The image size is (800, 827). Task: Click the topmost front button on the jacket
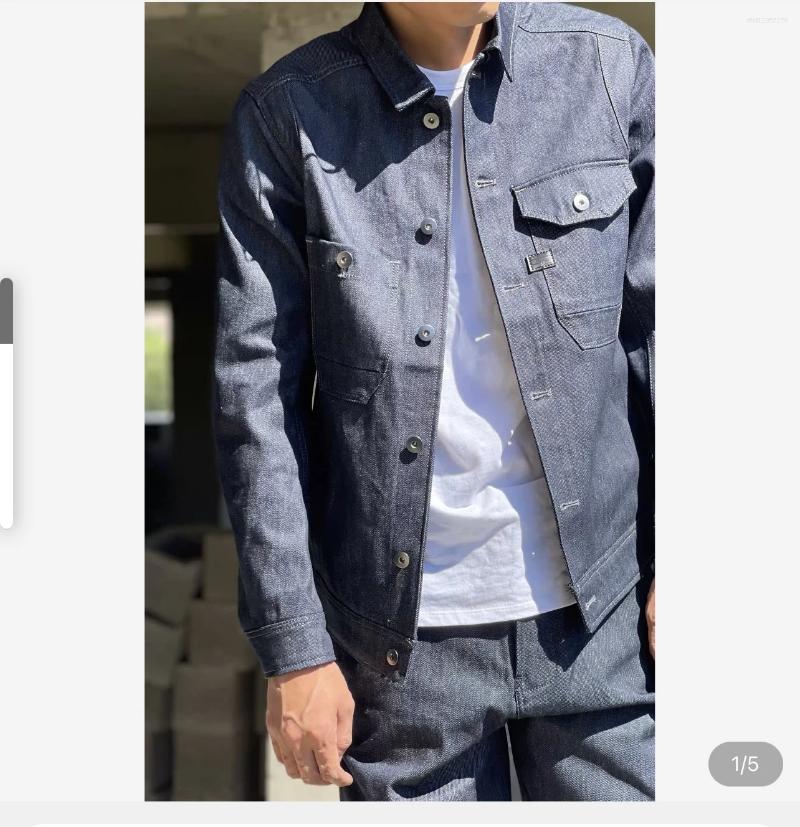[x=428, y=120]
